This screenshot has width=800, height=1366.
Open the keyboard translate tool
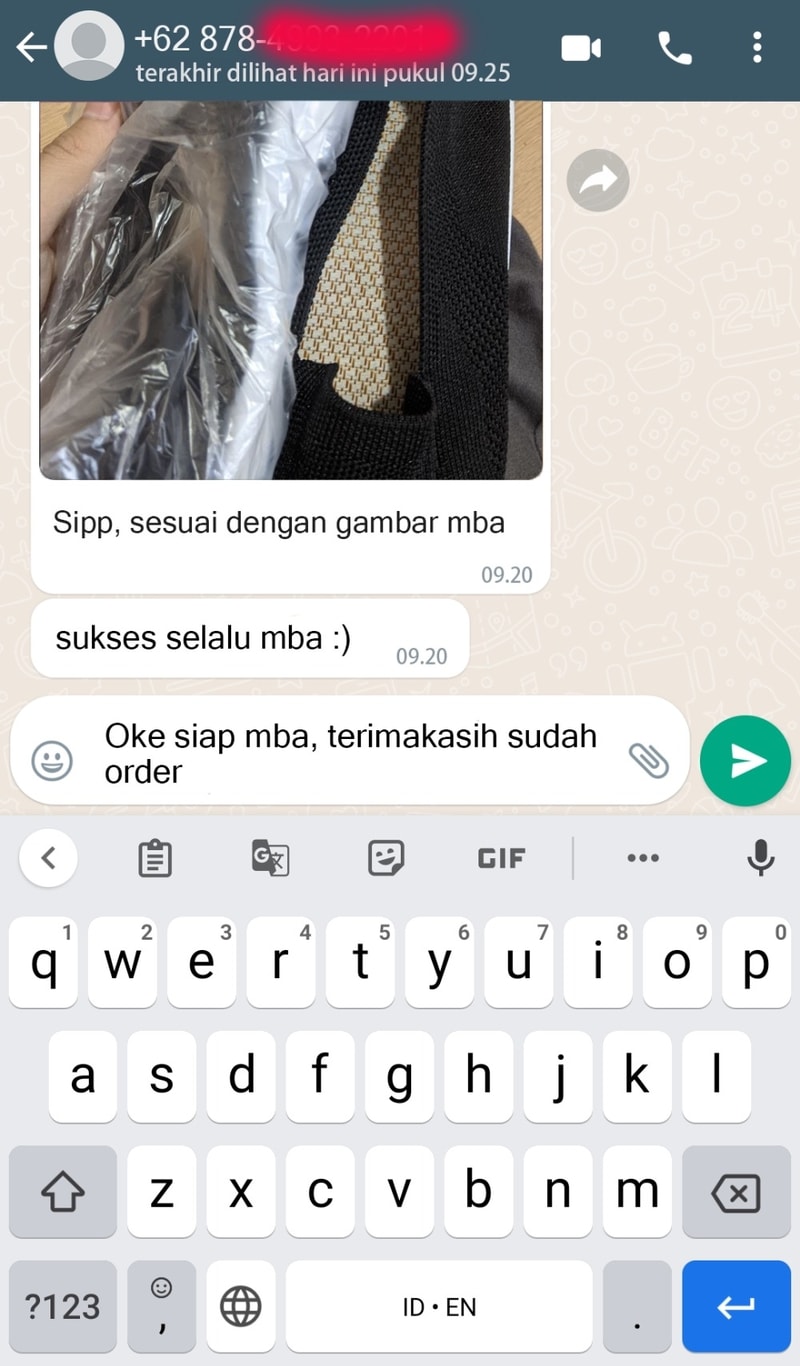[270, 858]
